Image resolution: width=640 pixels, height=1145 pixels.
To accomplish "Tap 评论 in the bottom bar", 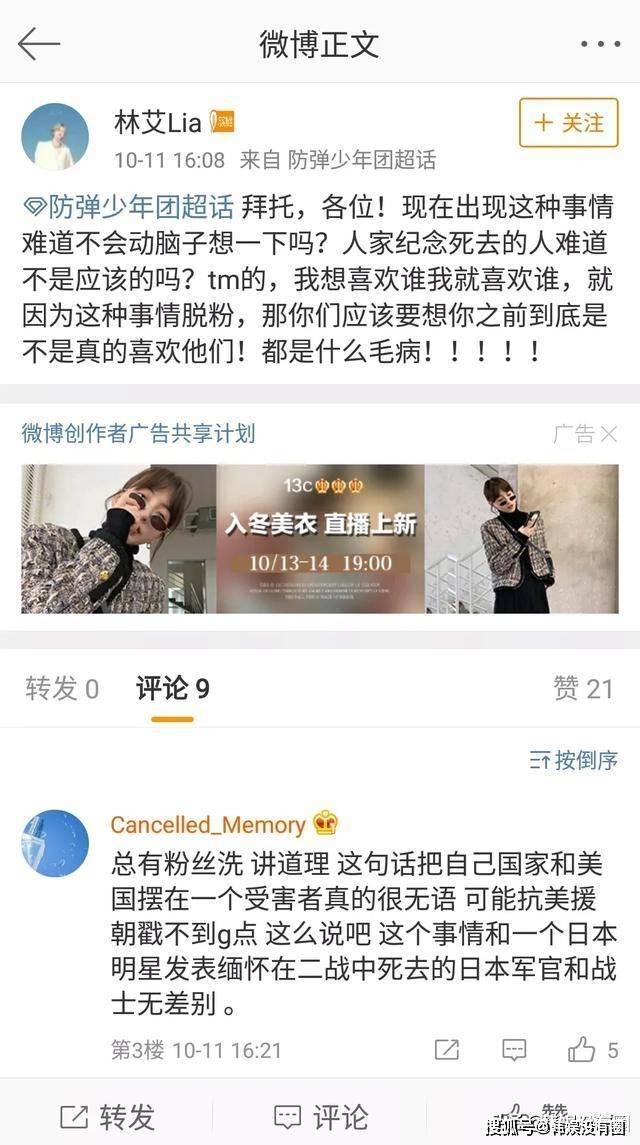I will tap(322, 1116).
